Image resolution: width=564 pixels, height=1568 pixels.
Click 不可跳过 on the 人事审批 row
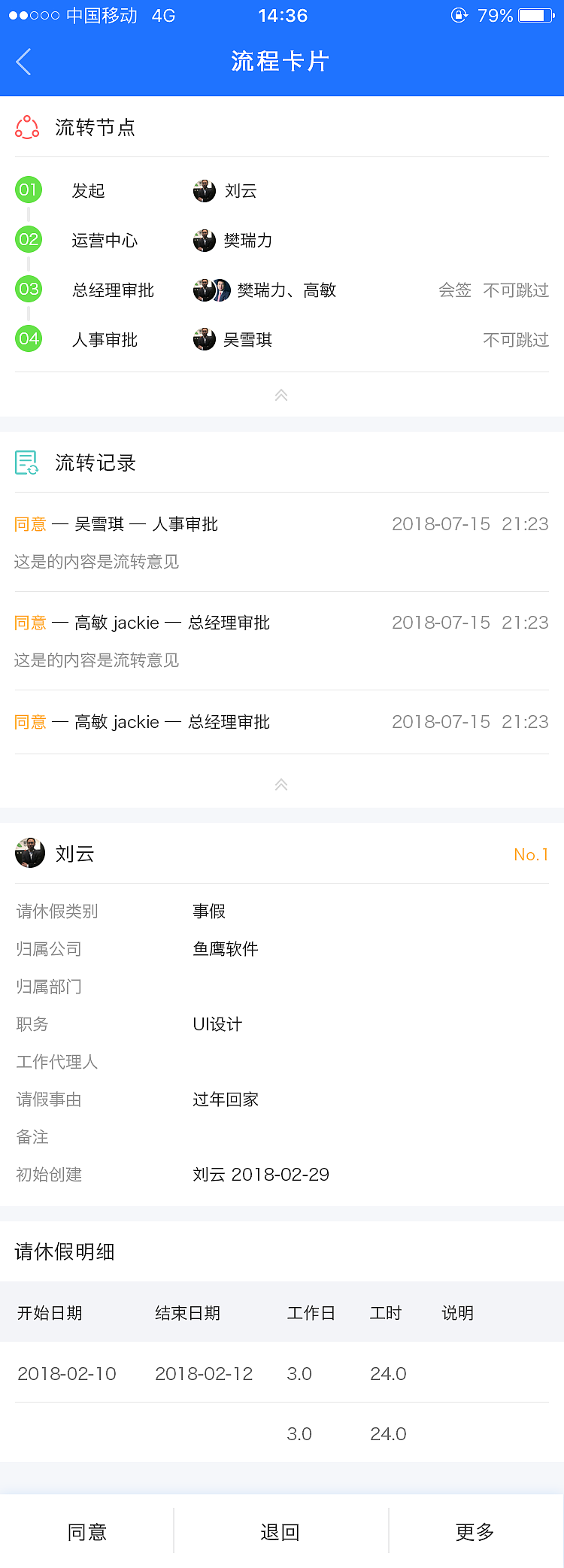pos(516,339)
